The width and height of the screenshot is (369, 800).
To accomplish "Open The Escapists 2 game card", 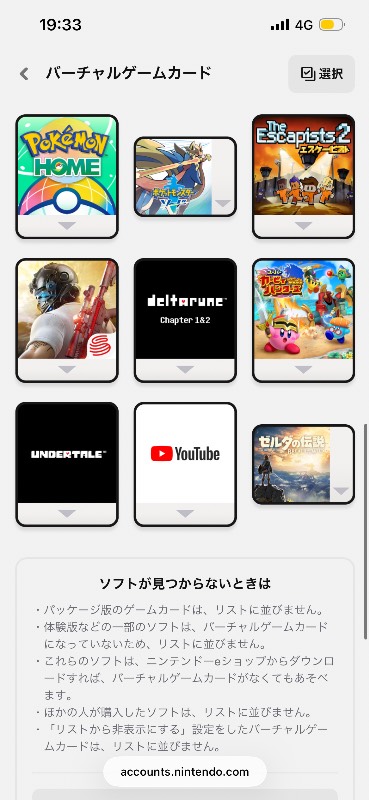I will click(x=303, y=177).
